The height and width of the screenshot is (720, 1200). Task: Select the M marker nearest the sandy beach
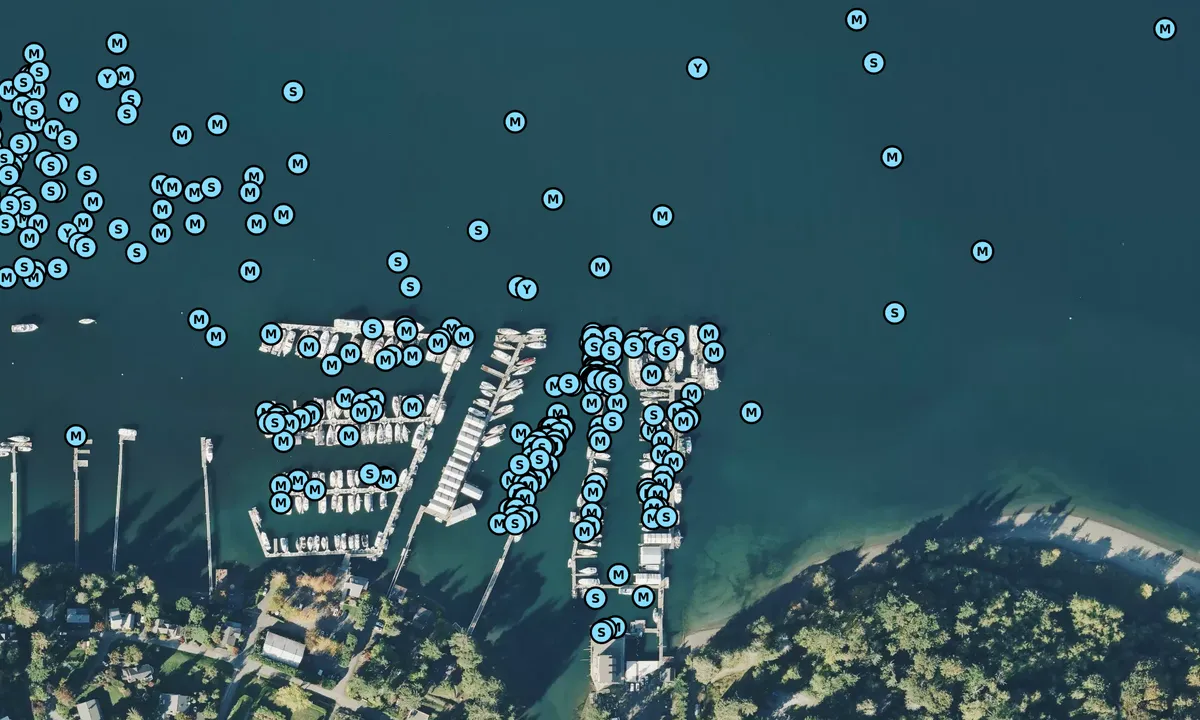[751, 412]
